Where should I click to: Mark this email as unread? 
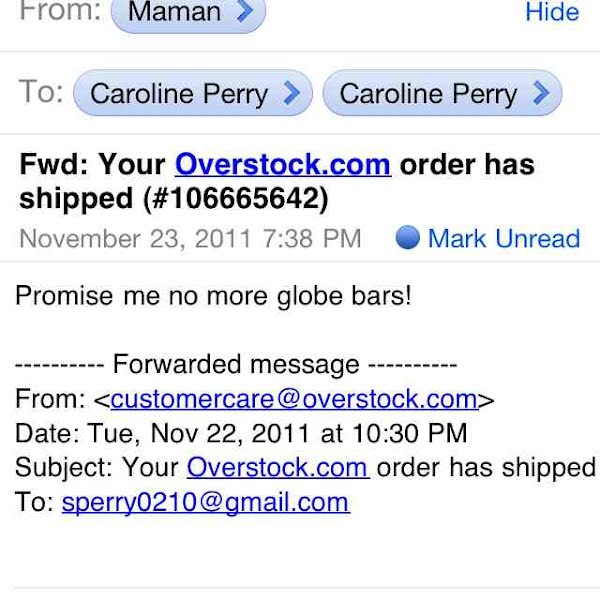click(488, 239)
